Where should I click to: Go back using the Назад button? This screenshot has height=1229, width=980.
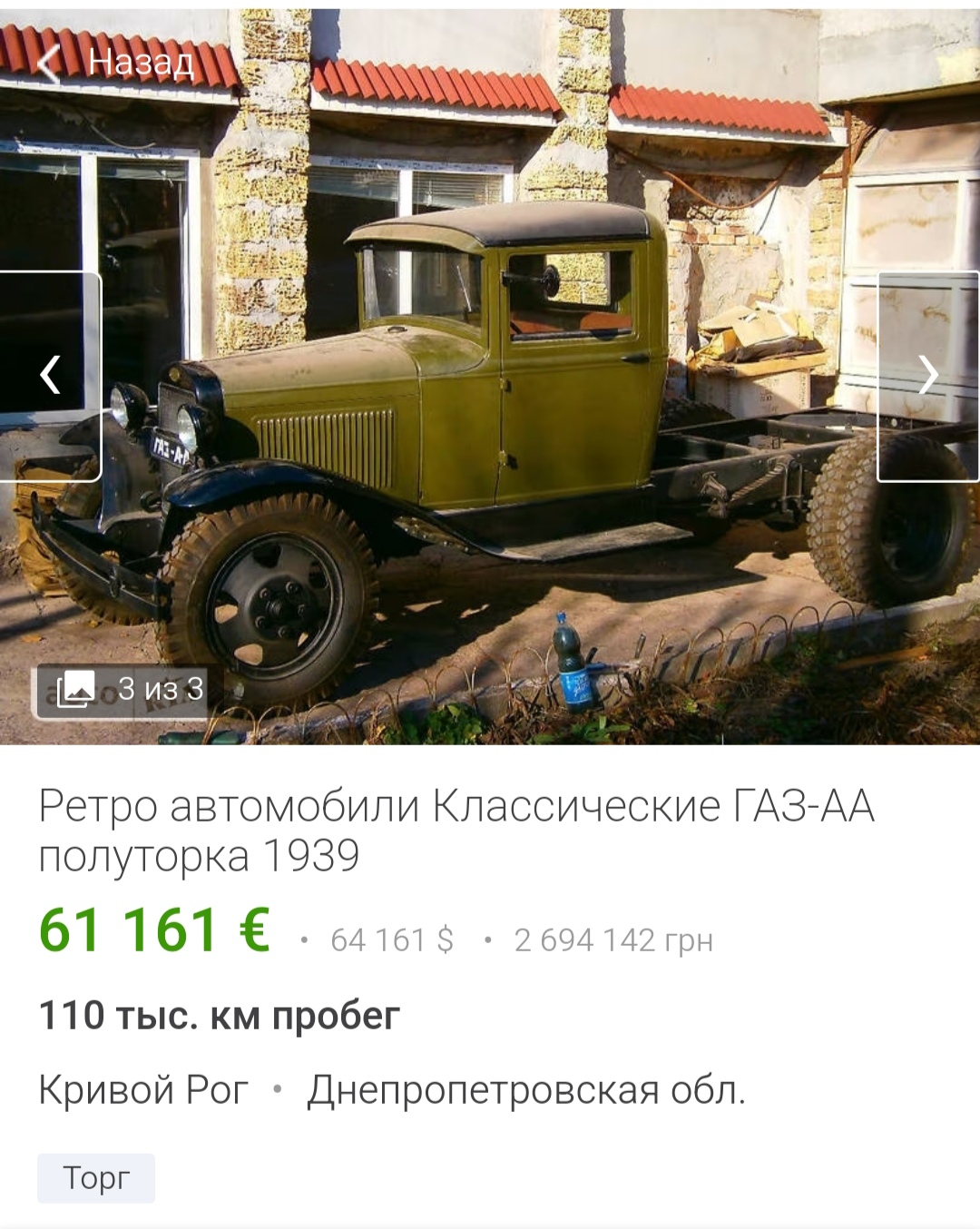[x=118, y=62]
